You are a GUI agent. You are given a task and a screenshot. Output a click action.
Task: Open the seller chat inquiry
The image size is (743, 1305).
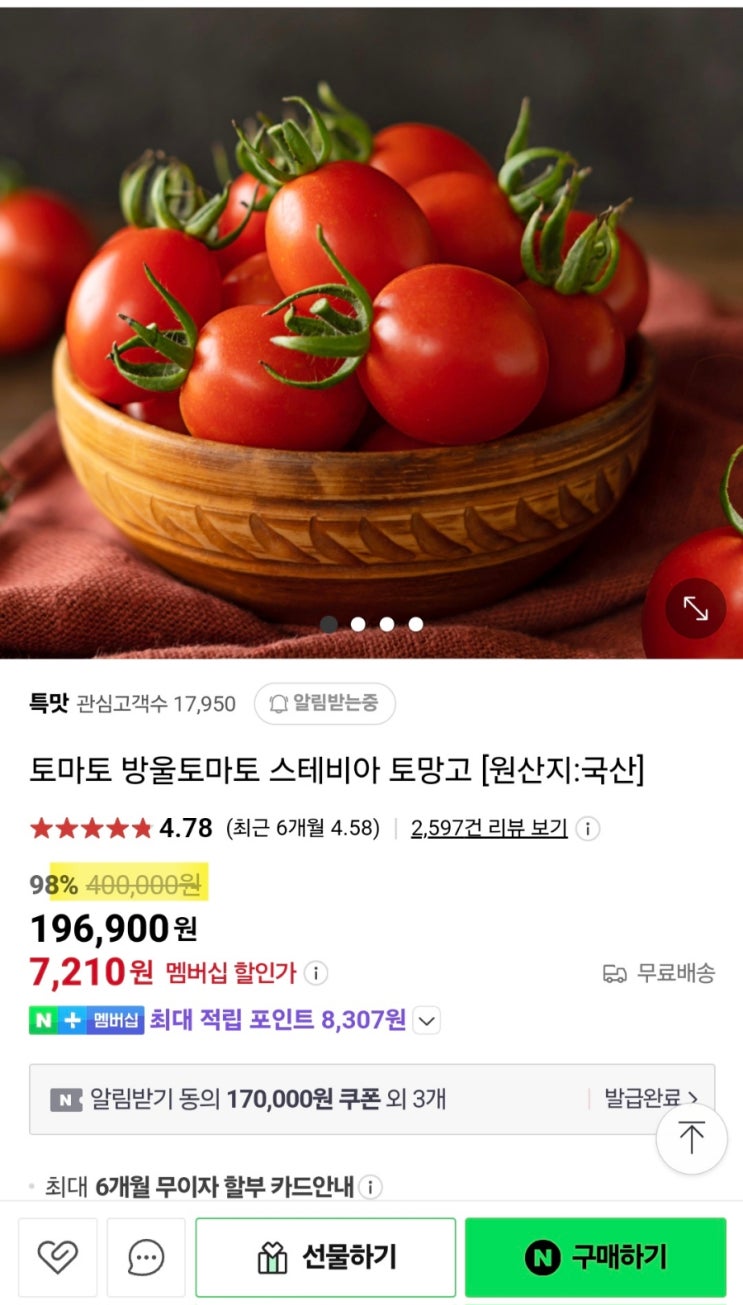click(x=146, y=1257)
